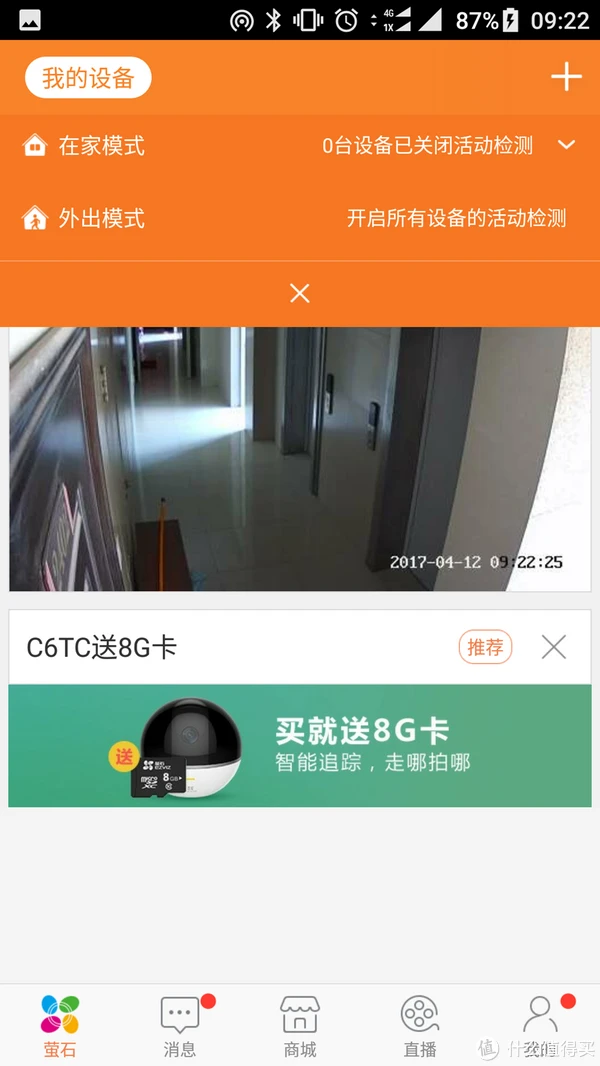Open the 直播 tab
Image resolution: width=600 pixels, height=1066 pixels.
click(420, 1025)
